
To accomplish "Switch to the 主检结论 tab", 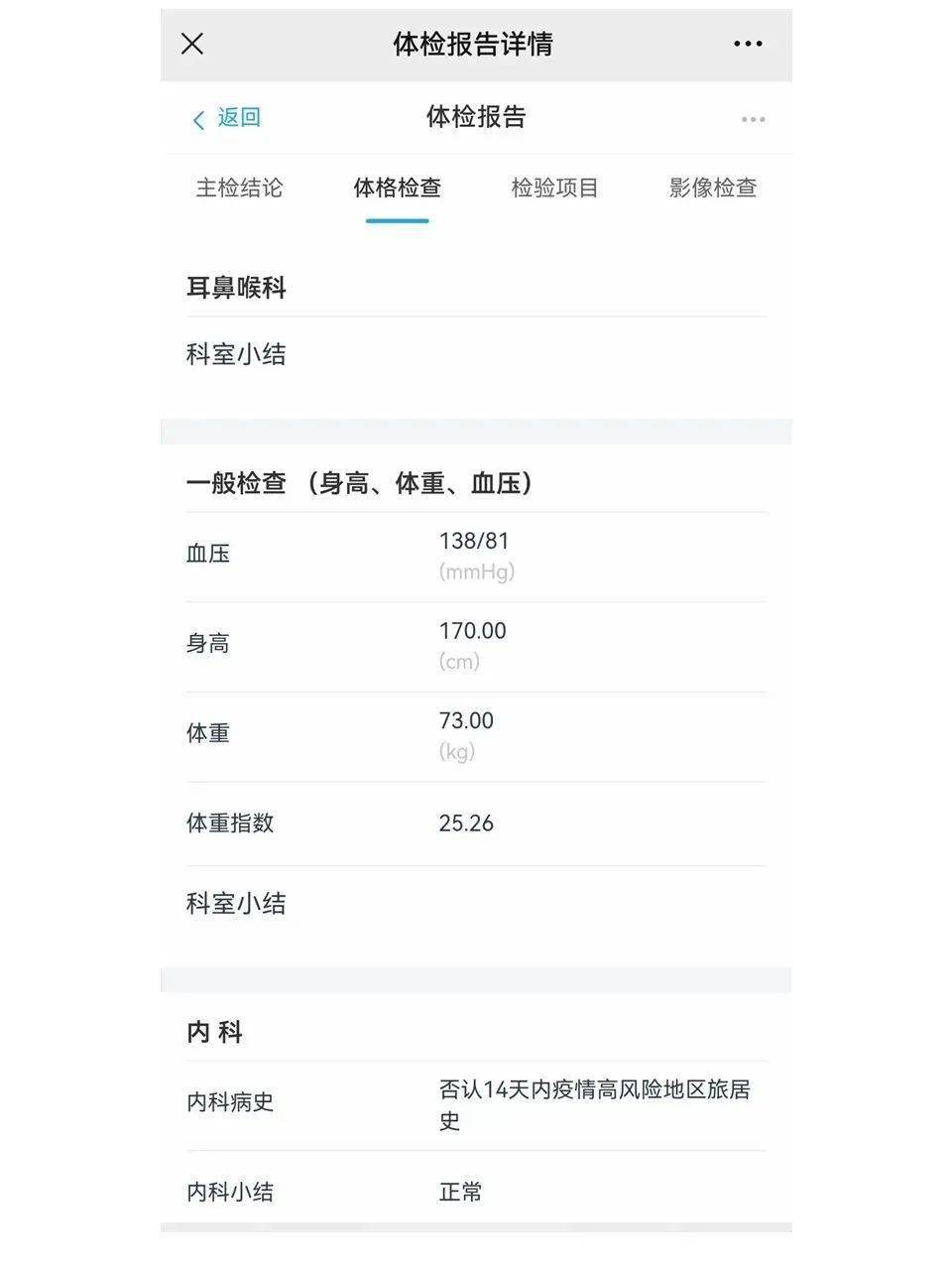I will click(x=239, y=188).
